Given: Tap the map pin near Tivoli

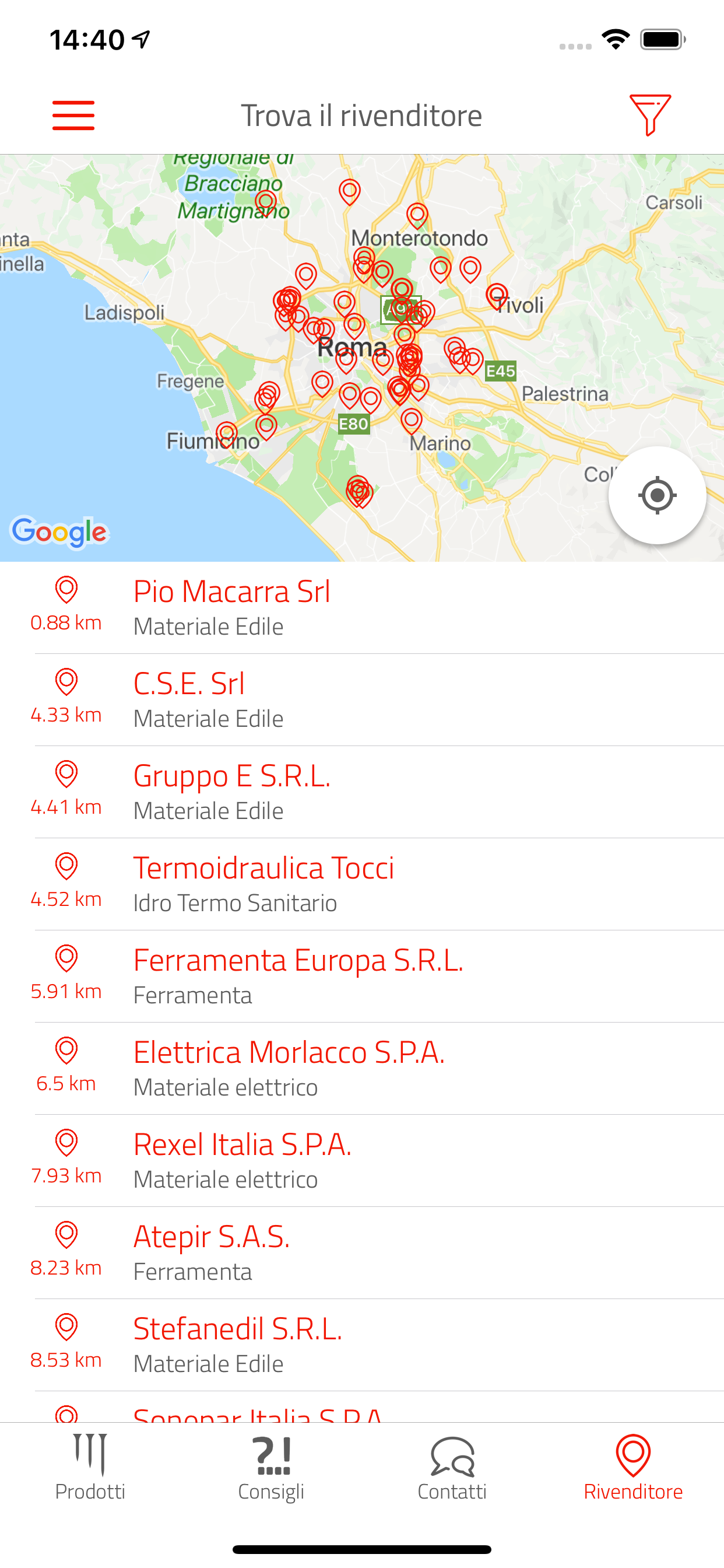Looking at the screenshot, I should tap(497, 297).
